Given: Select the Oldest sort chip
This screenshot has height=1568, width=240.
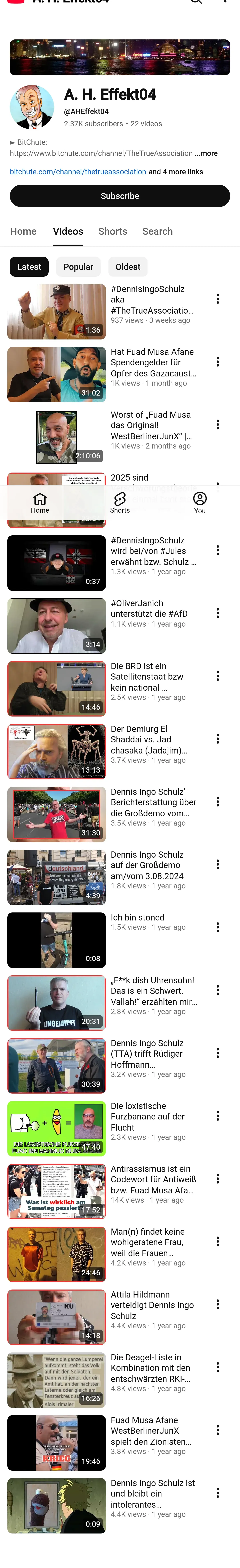Looking at the screenshot, I should 128,267.
